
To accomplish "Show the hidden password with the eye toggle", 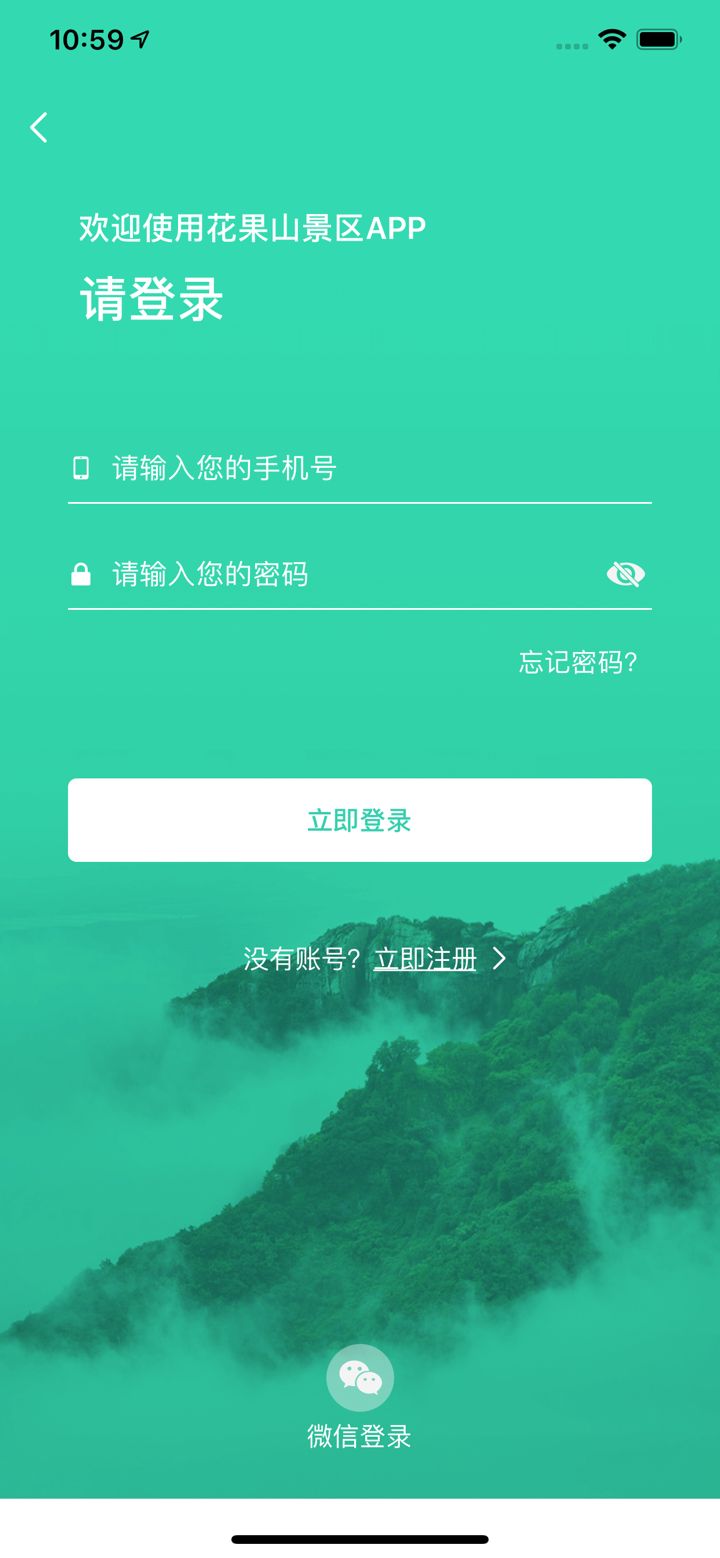I will (x=625, y=573).
